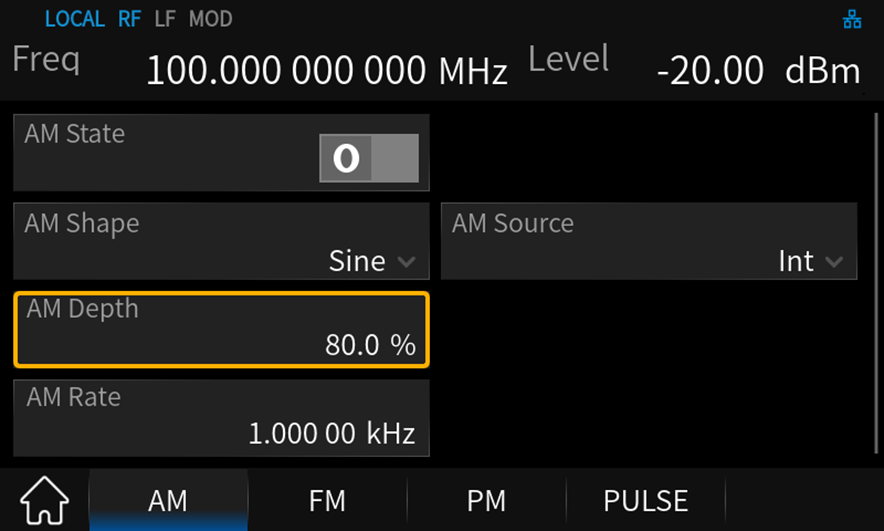Viewport: 884px width, 531px height.
Task: Edit the Level -20.00 dBm setting
Action: pyautogui.click(x=757, y=71)
